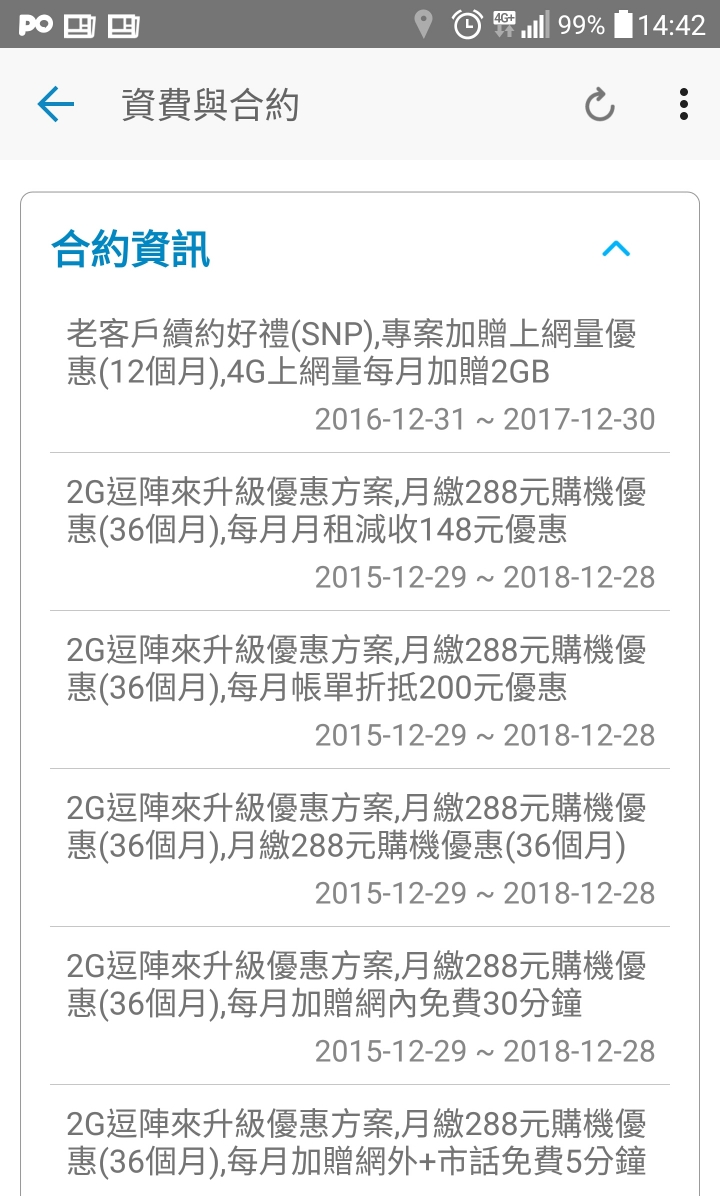The height and width of the screenshot is (1196, 720).
Task: Refresh the 資費與合約 page
Action: point(599,104)
